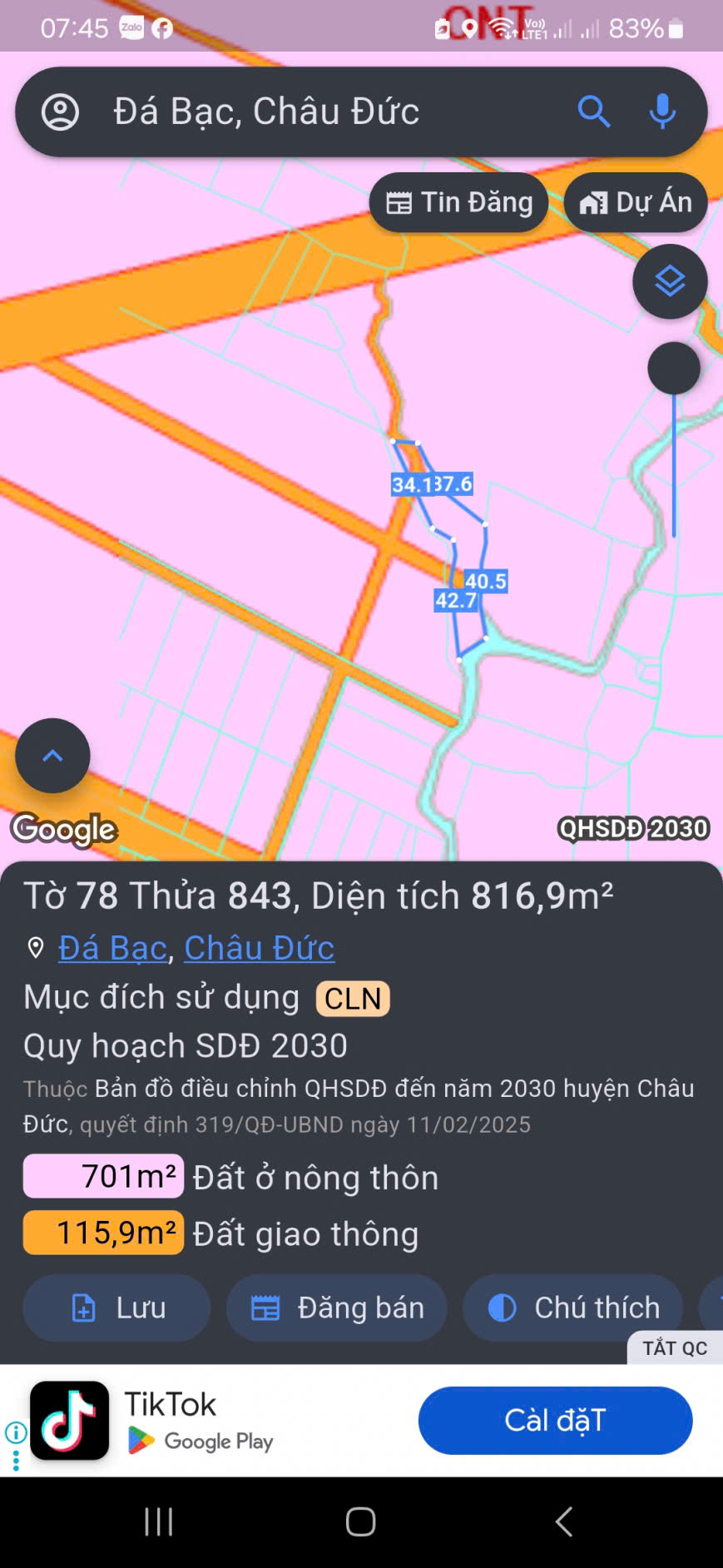Go to the system home screen

tap(361, 1521)
